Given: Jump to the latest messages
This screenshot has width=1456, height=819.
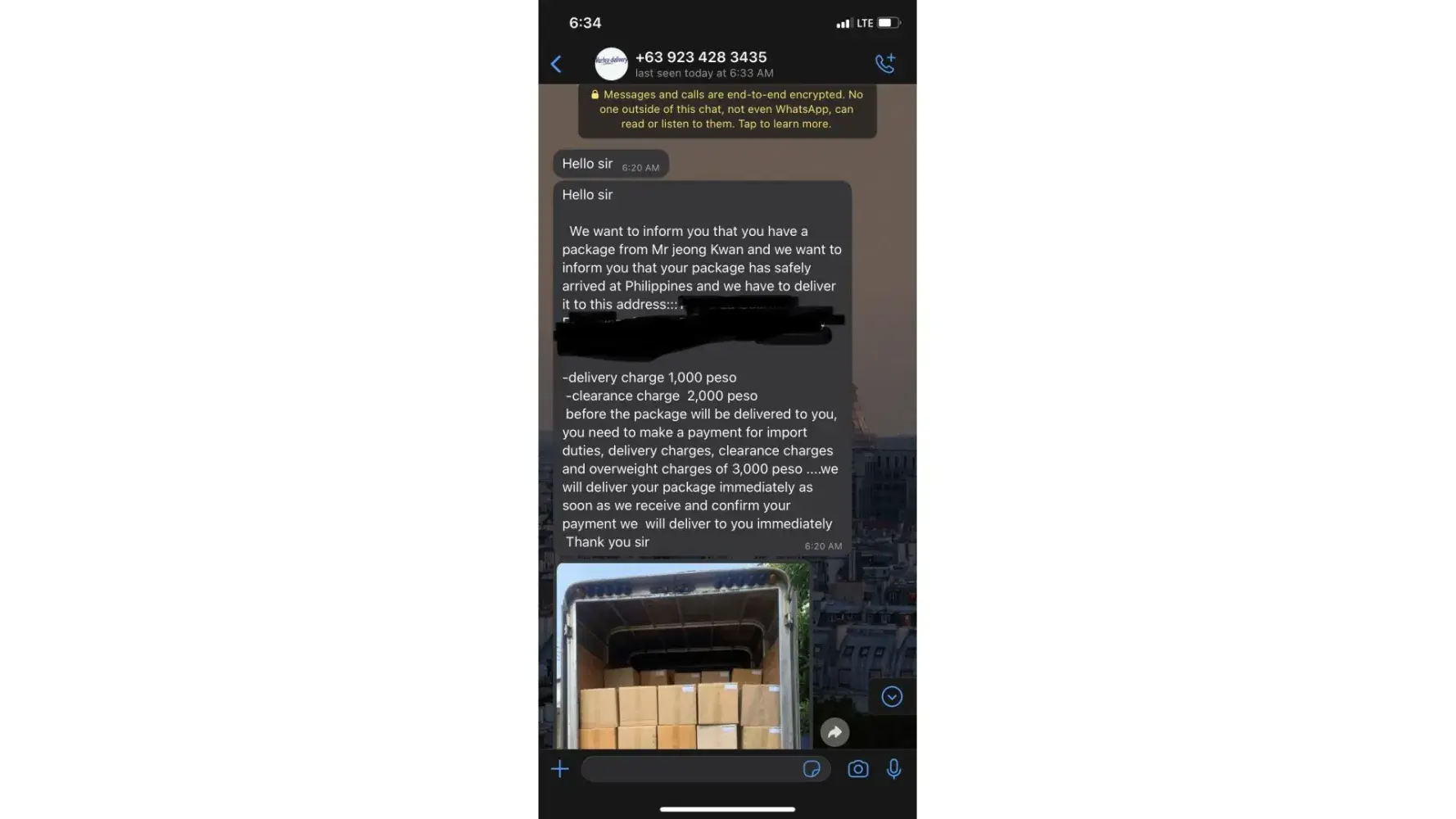Looking at the screenshot, I should (892, 697).
